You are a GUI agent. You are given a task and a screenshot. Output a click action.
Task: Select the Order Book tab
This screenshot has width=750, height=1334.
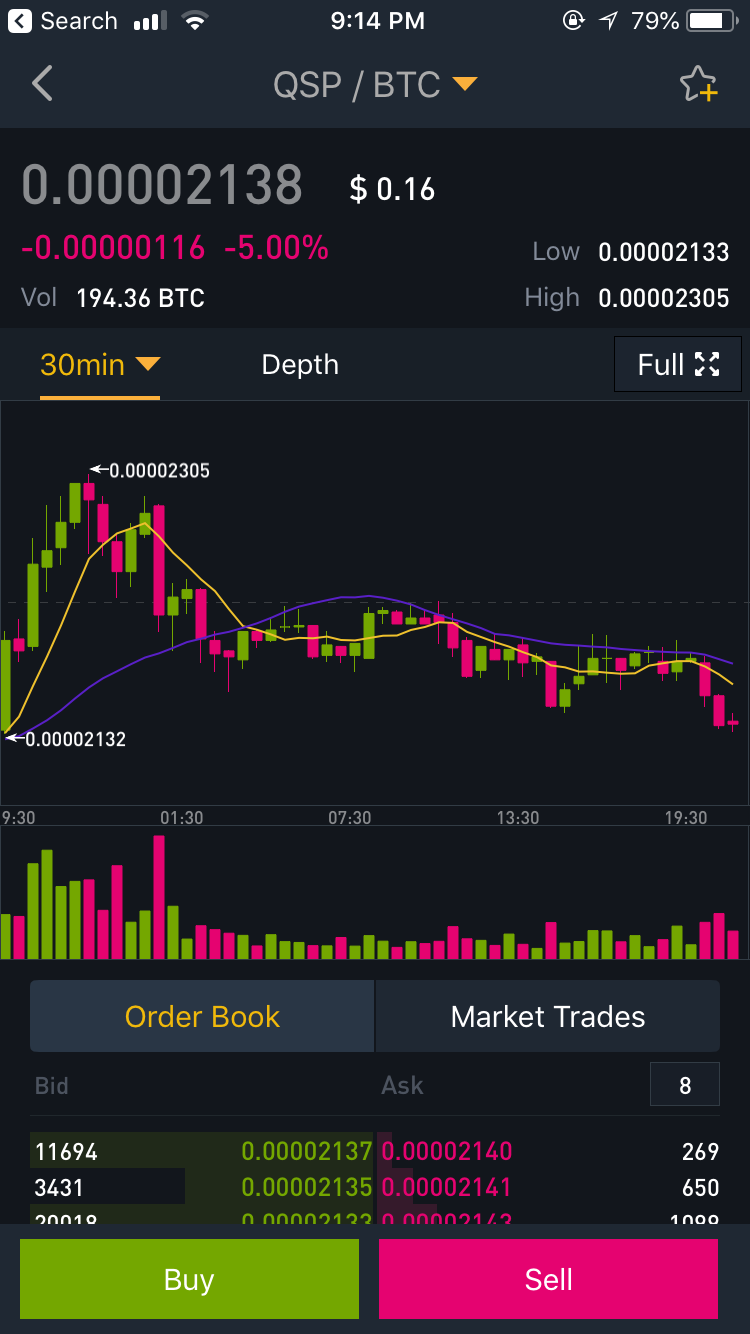point(202,1017)
